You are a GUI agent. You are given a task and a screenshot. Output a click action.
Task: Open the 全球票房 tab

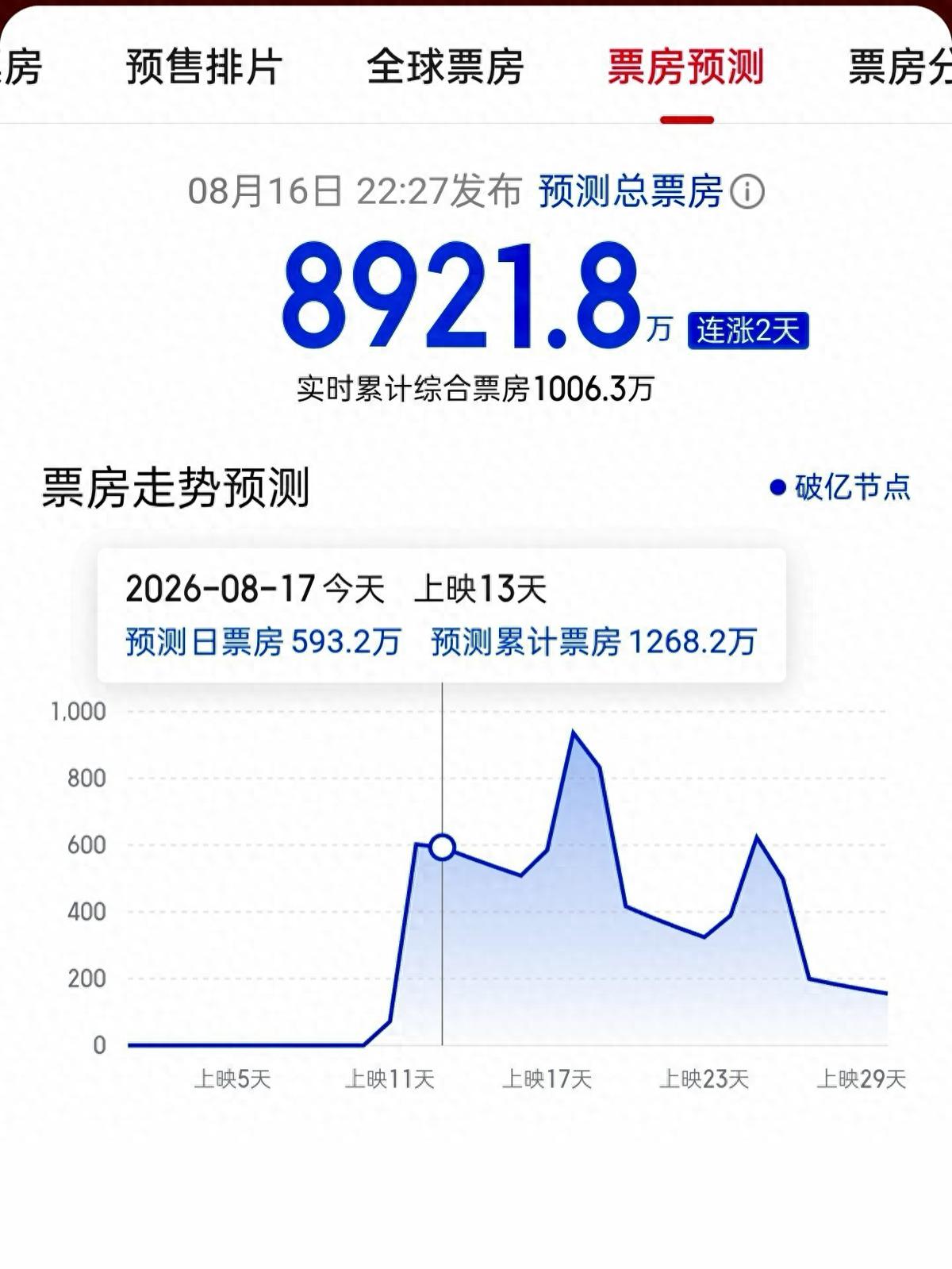tap(445, 67)
